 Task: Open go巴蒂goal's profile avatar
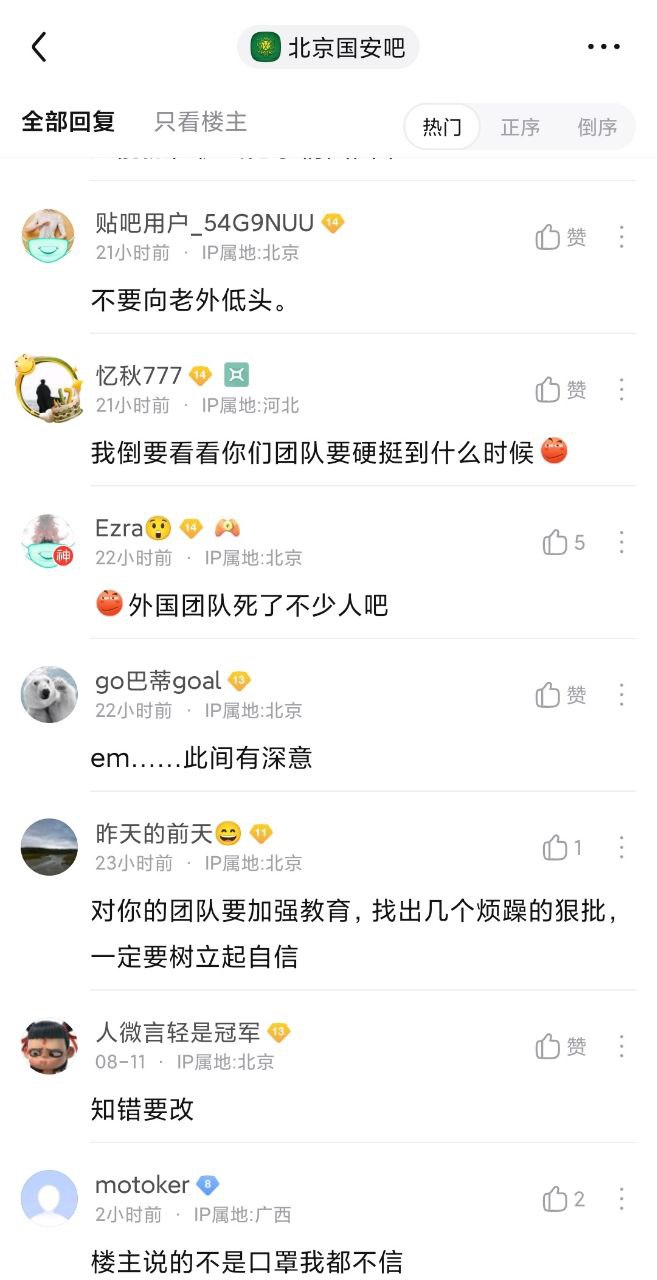(x=49, y=695)
